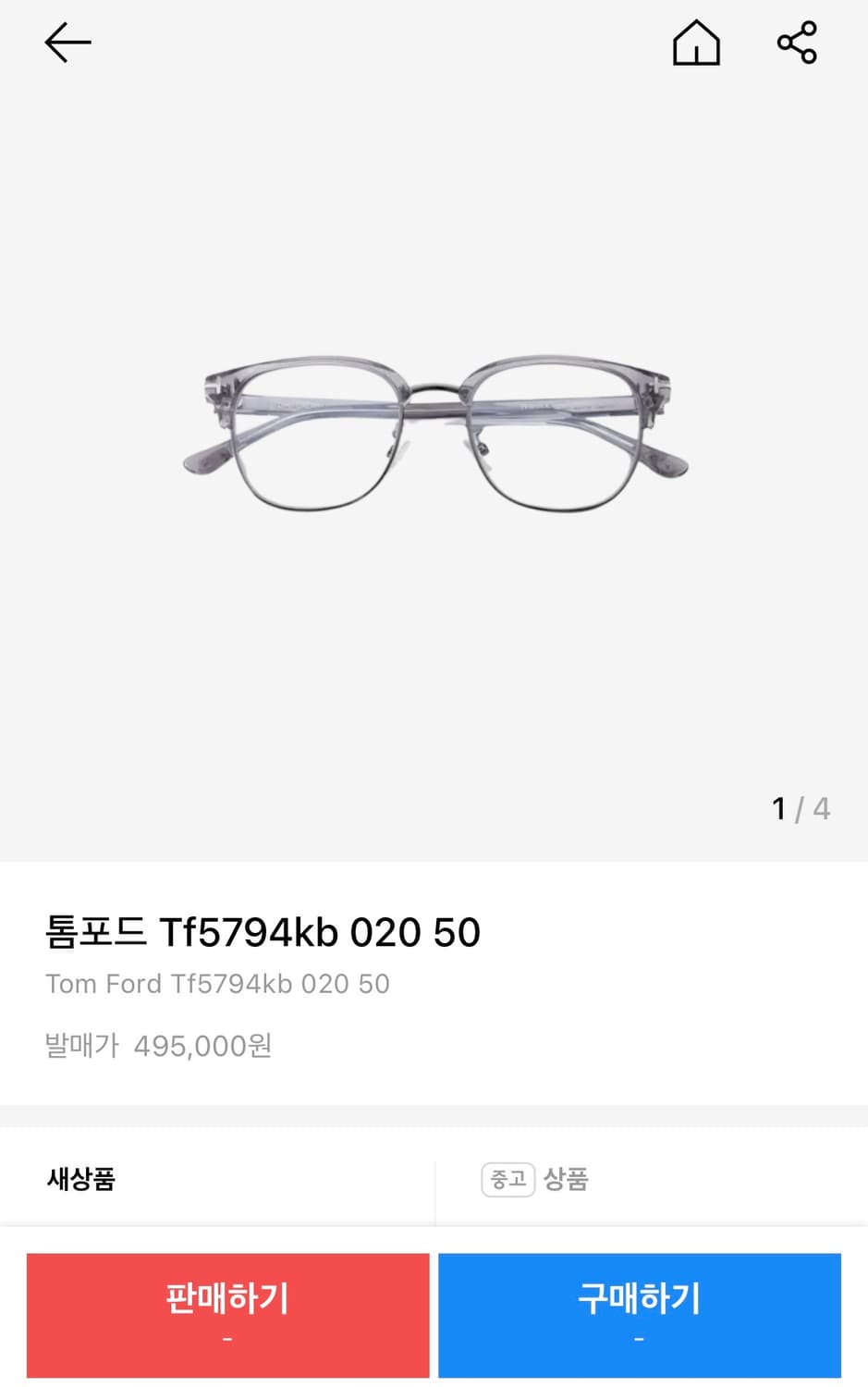
Task: Select the title 톰포드 Tf5794kb 020 50
Action: tap(263, 932)
